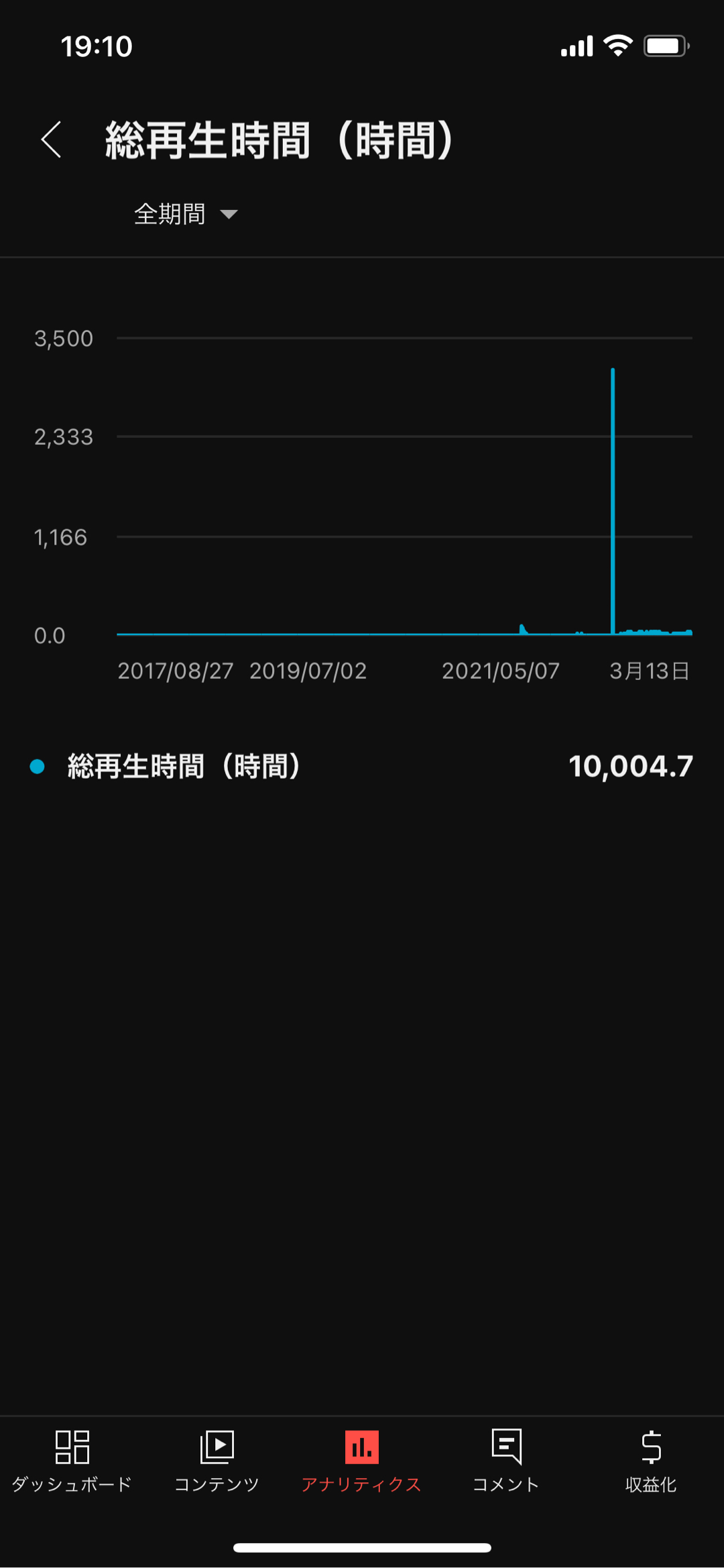Select the アナリティクス tab
This screenshot has width=724, height=1568.
pyautogui.click(x=361, y=1461)
